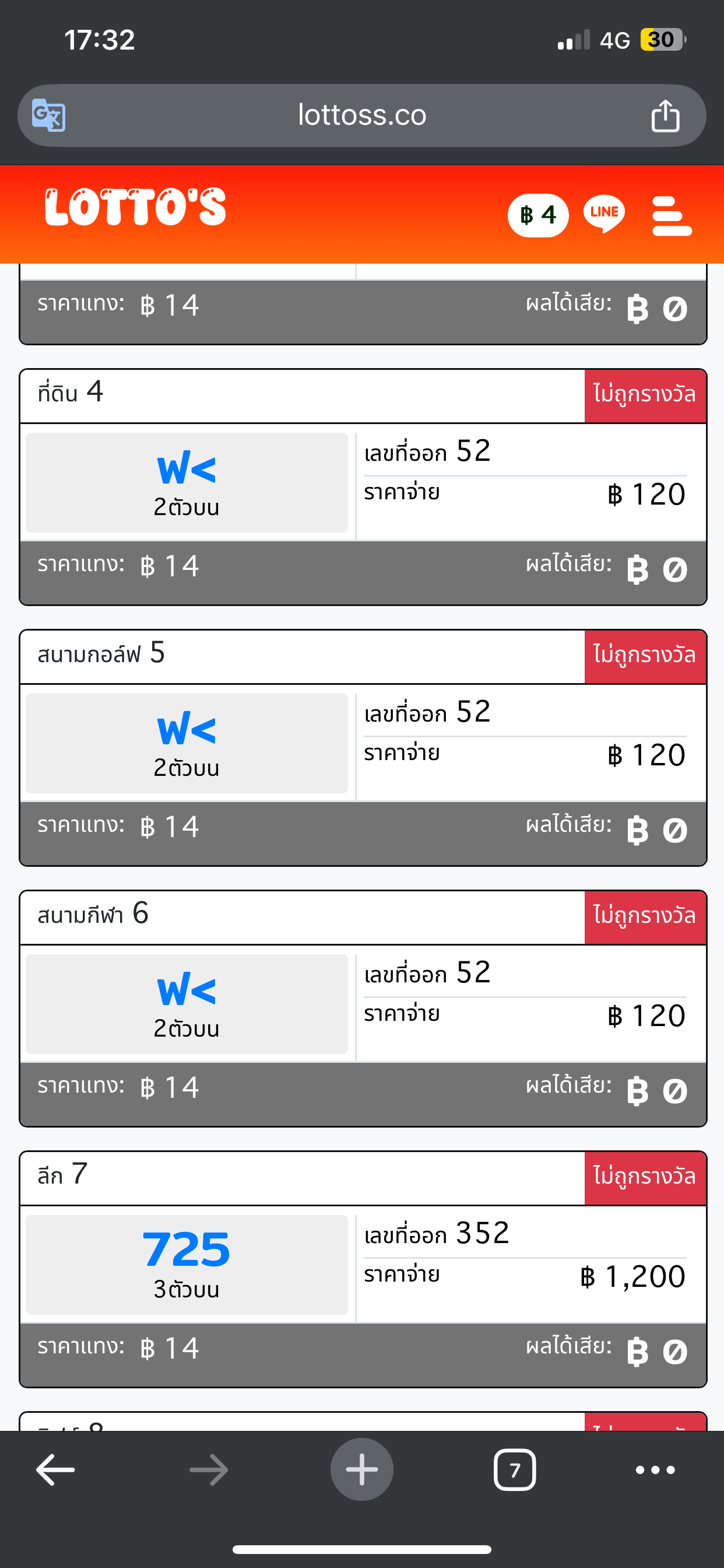
Task: Go back to previous page
Action: point(55,1470)
